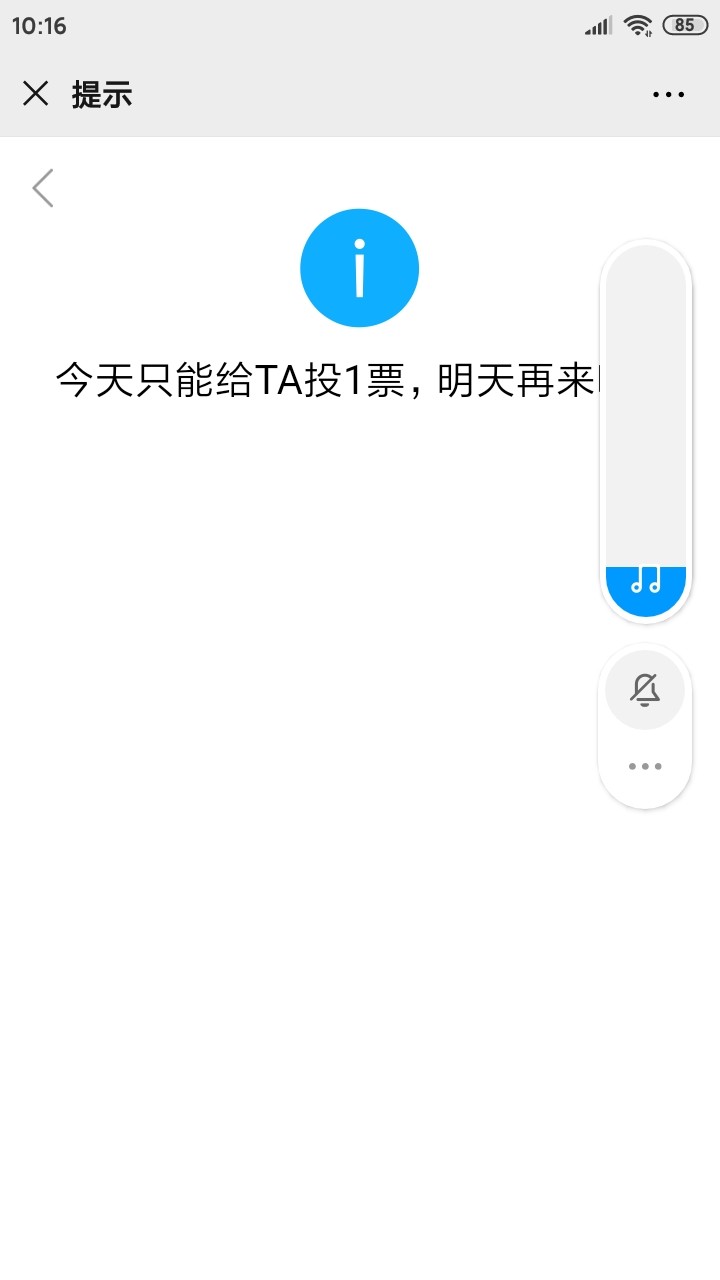Viewport: 720px width, 1280px height.
Task: Toggle the silent mode bell icon
Action: coord(645,690)
